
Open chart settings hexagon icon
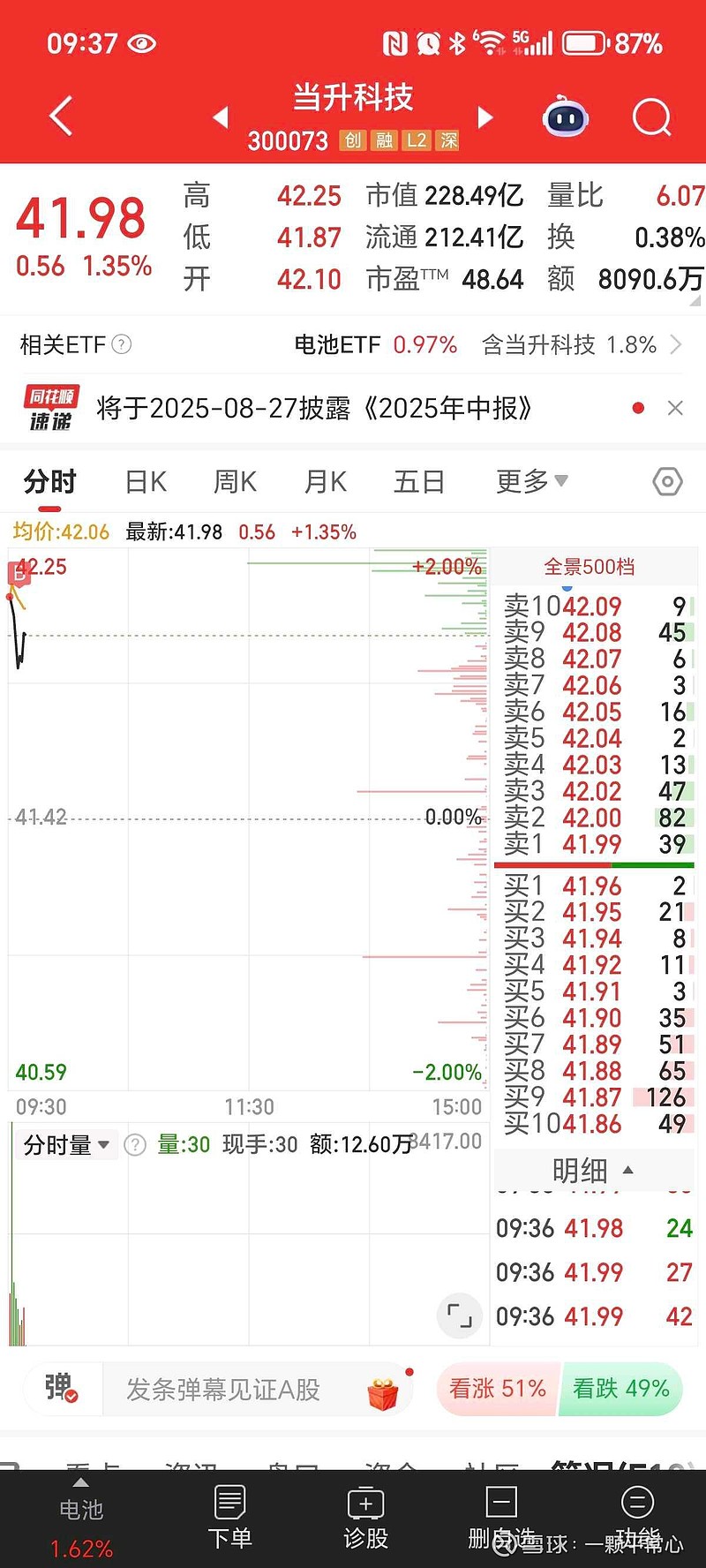coord(667,481)
